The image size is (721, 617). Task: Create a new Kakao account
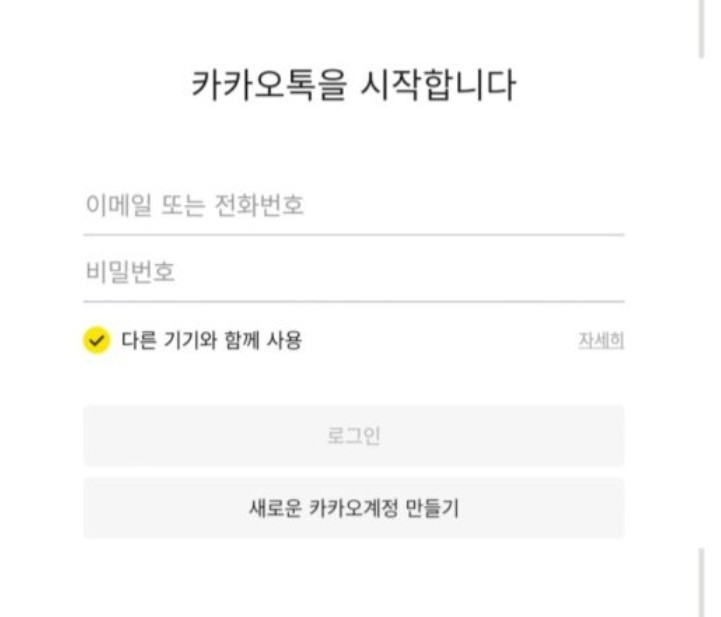pos(353,508)
